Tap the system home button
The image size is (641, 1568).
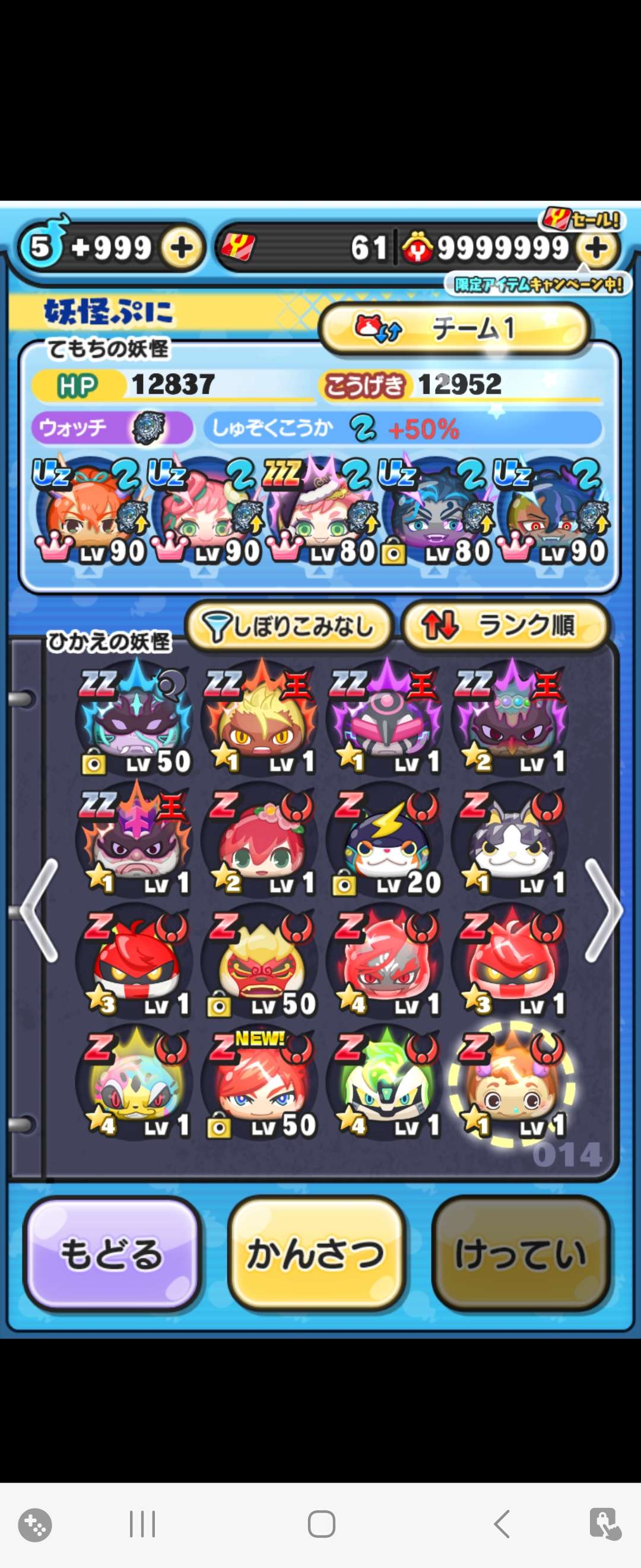coord(321,1525)
